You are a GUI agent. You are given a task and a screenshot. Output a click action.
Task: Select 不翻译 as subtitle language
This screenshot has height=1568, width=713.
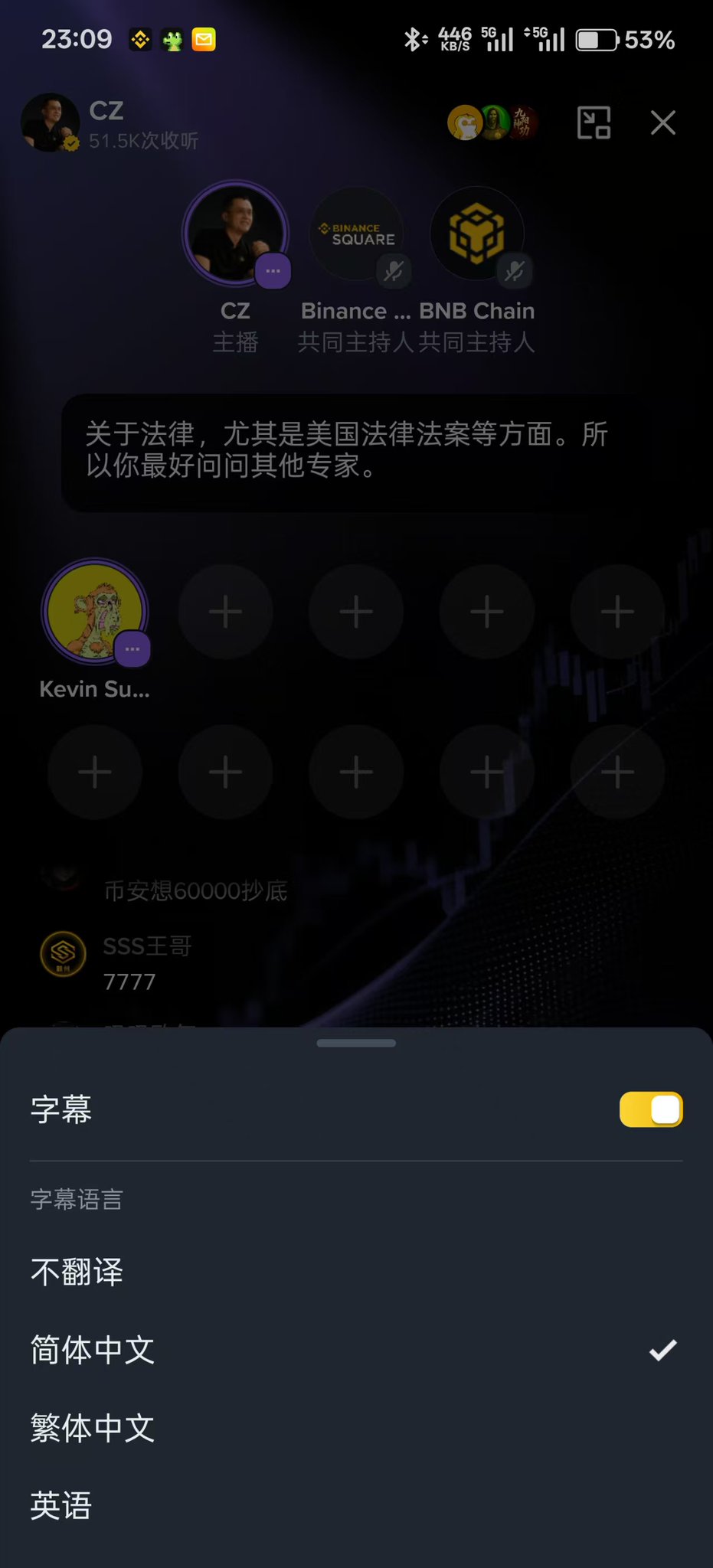[77, 1272]
